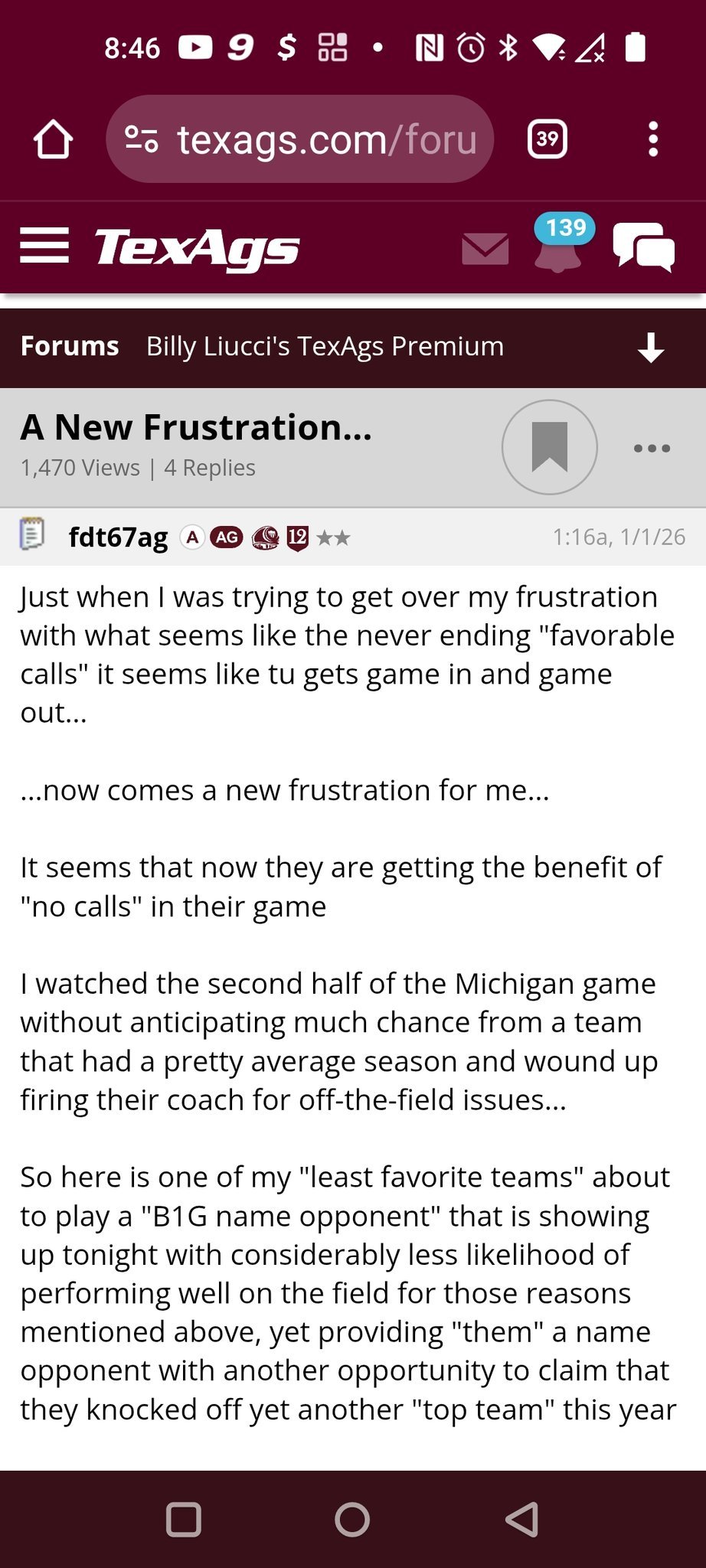Open the notifications bell with 139 alerts
This screenshot has width=706, height=1568.
[x=558, y=247]
